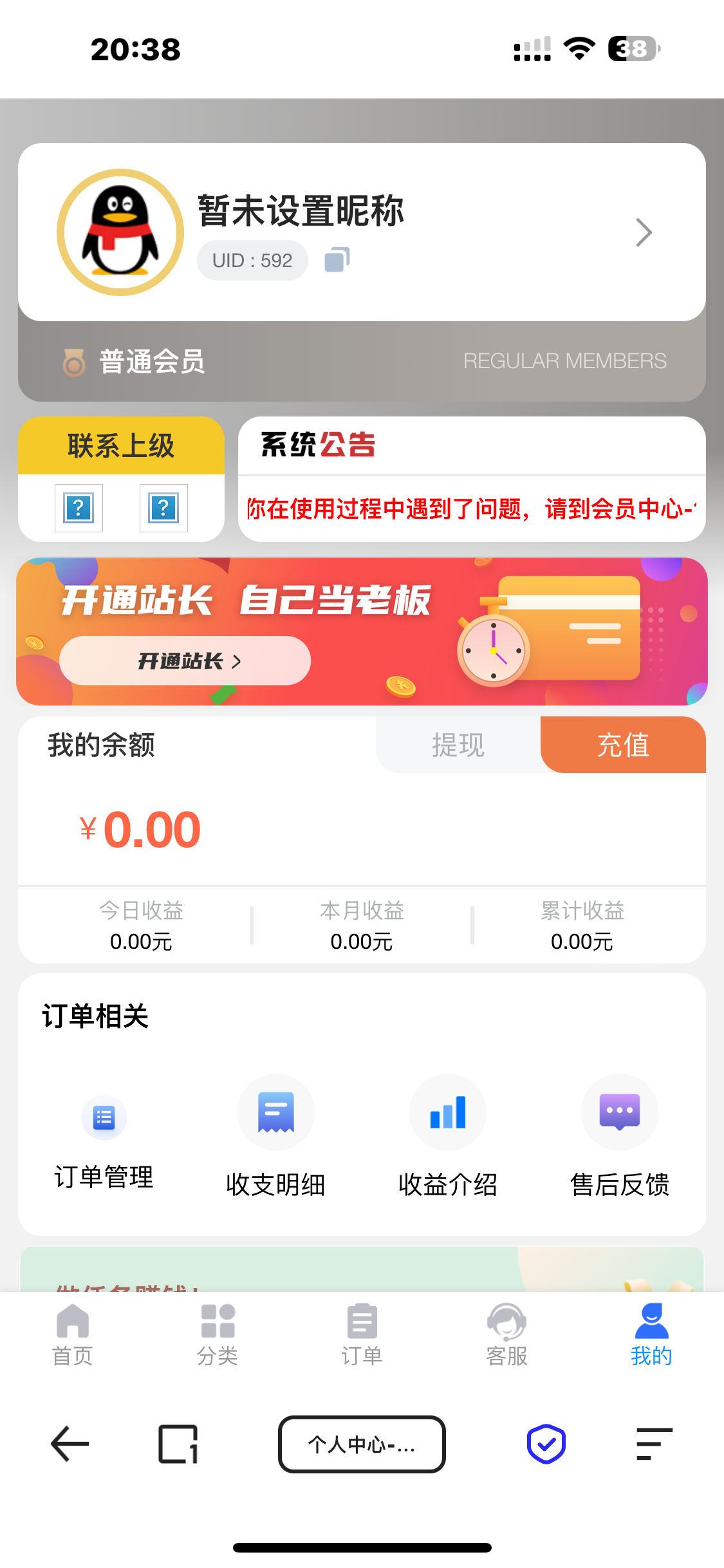
Task: Tap 充值 to recharge balance
Action: [x=623, y=745]
